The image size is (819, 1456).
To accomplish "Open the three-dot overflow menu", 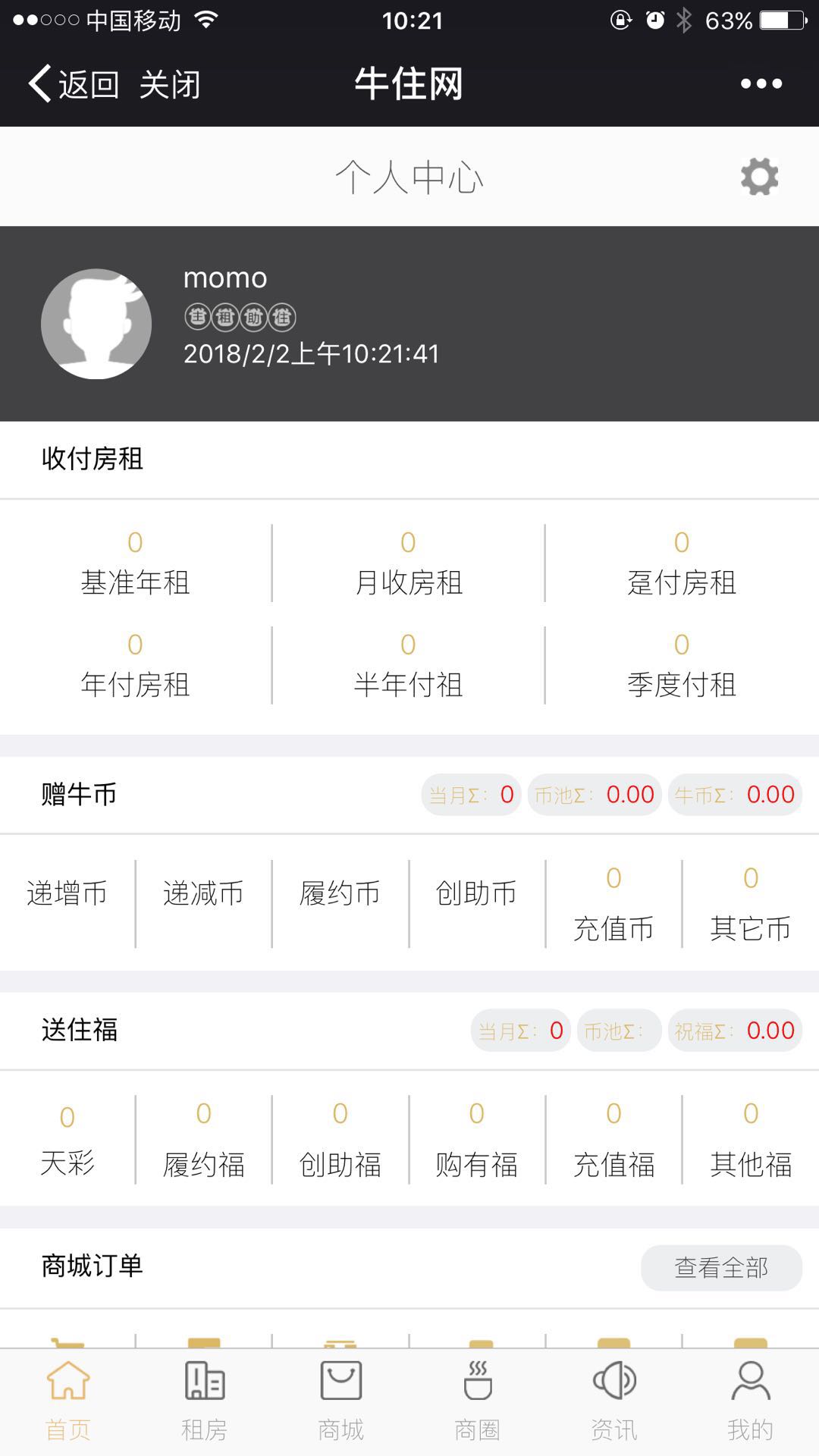I will 761,83.
